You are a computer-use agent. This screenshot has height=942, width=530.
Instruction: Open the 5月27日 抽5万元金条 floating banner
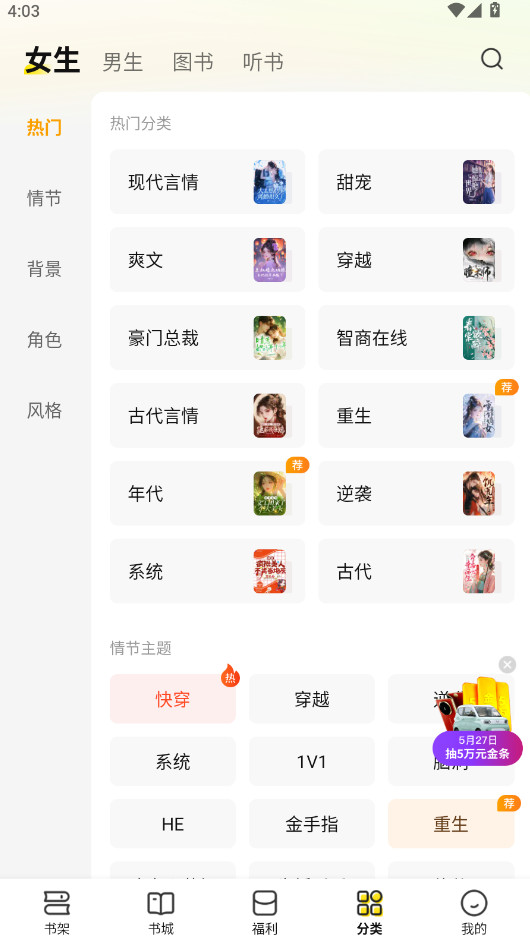[478, 747]
